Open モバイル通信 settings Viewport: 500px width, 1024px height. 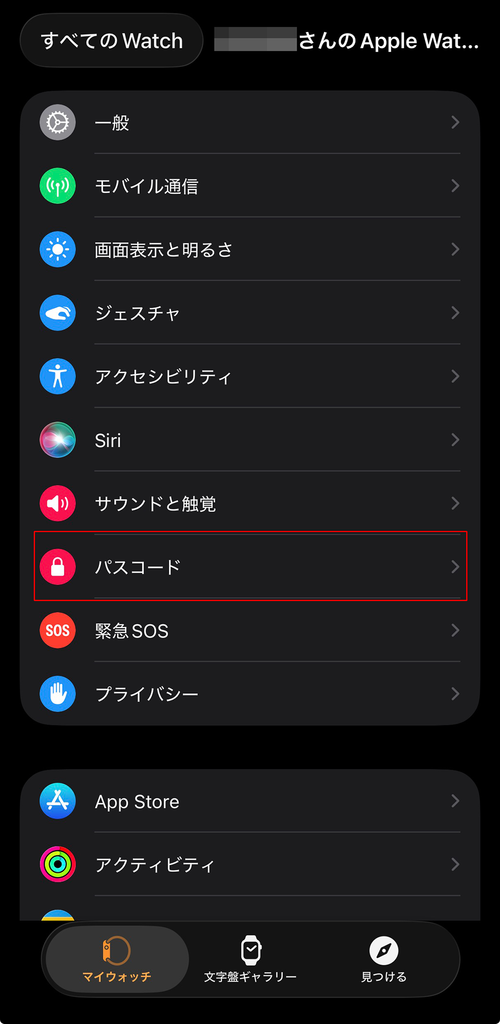250,186
